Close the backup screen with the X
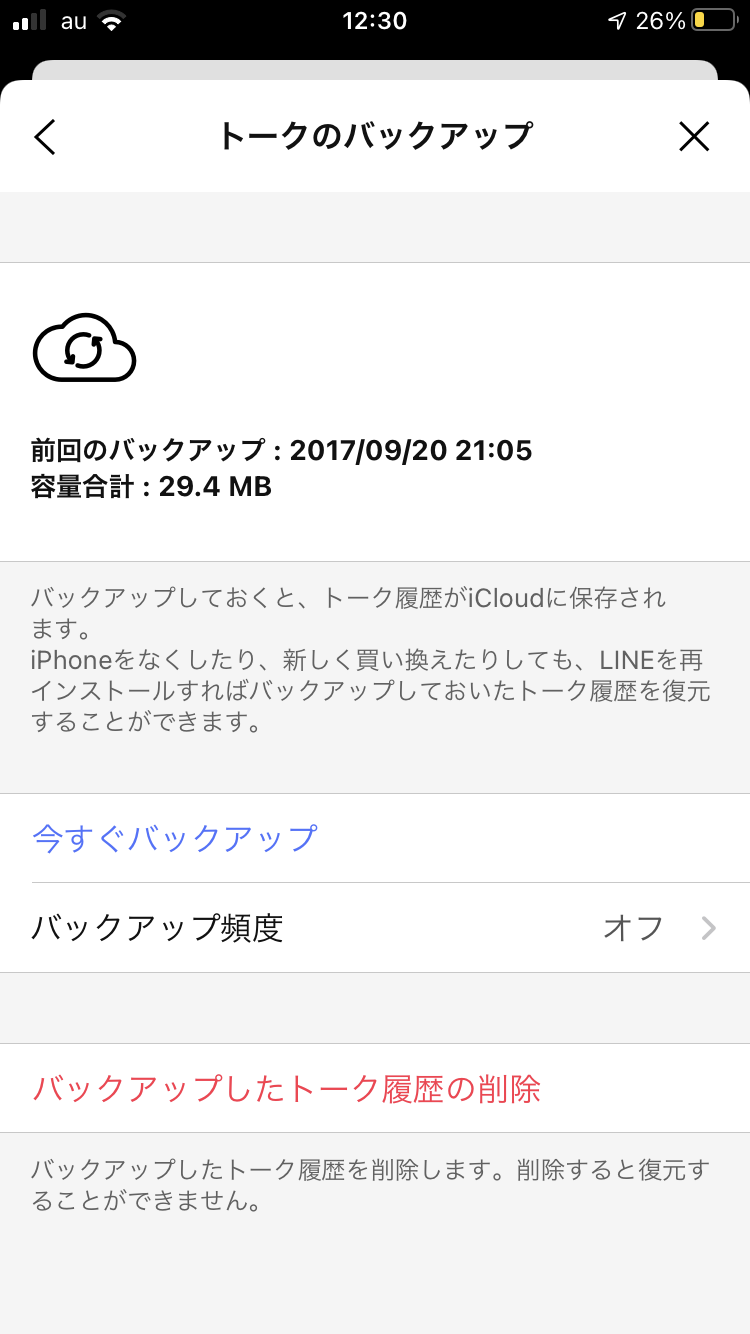This screenshot has width=750, height=1334. [x=694, y=136]
